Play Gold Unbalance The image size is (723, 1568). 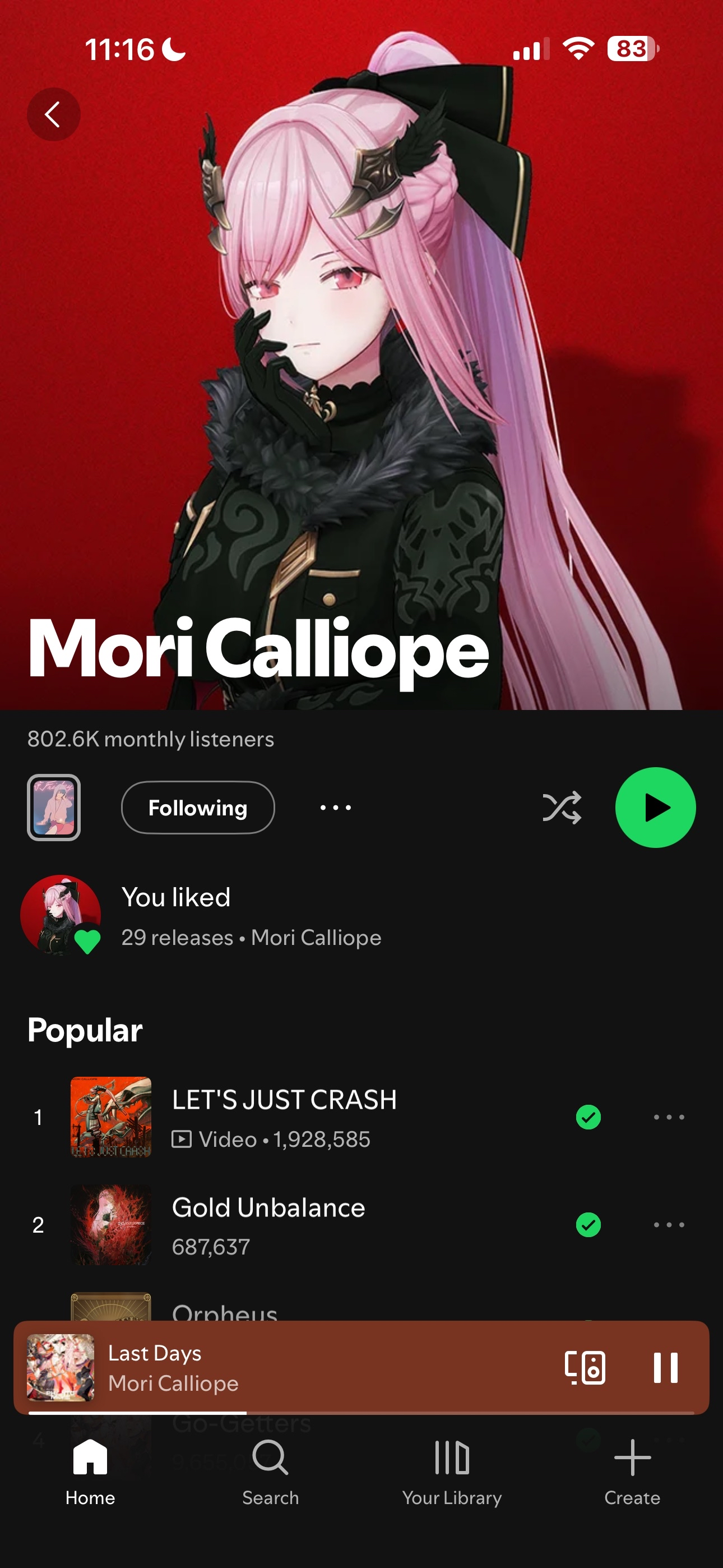[x=268, y=1225]
